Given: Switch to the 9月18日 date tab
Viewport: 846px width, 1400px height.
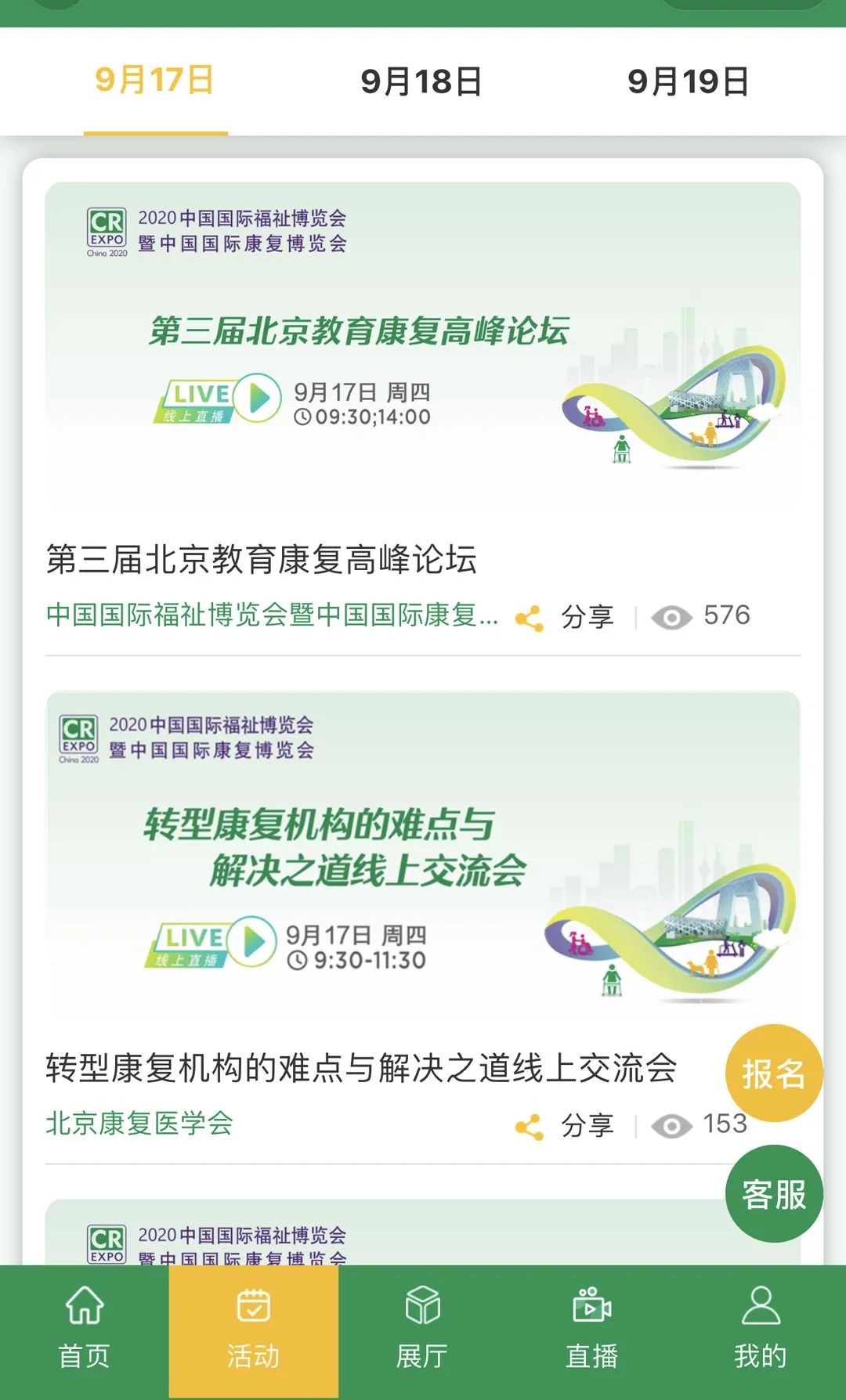Looking at the screenshot, I should 421,81.
